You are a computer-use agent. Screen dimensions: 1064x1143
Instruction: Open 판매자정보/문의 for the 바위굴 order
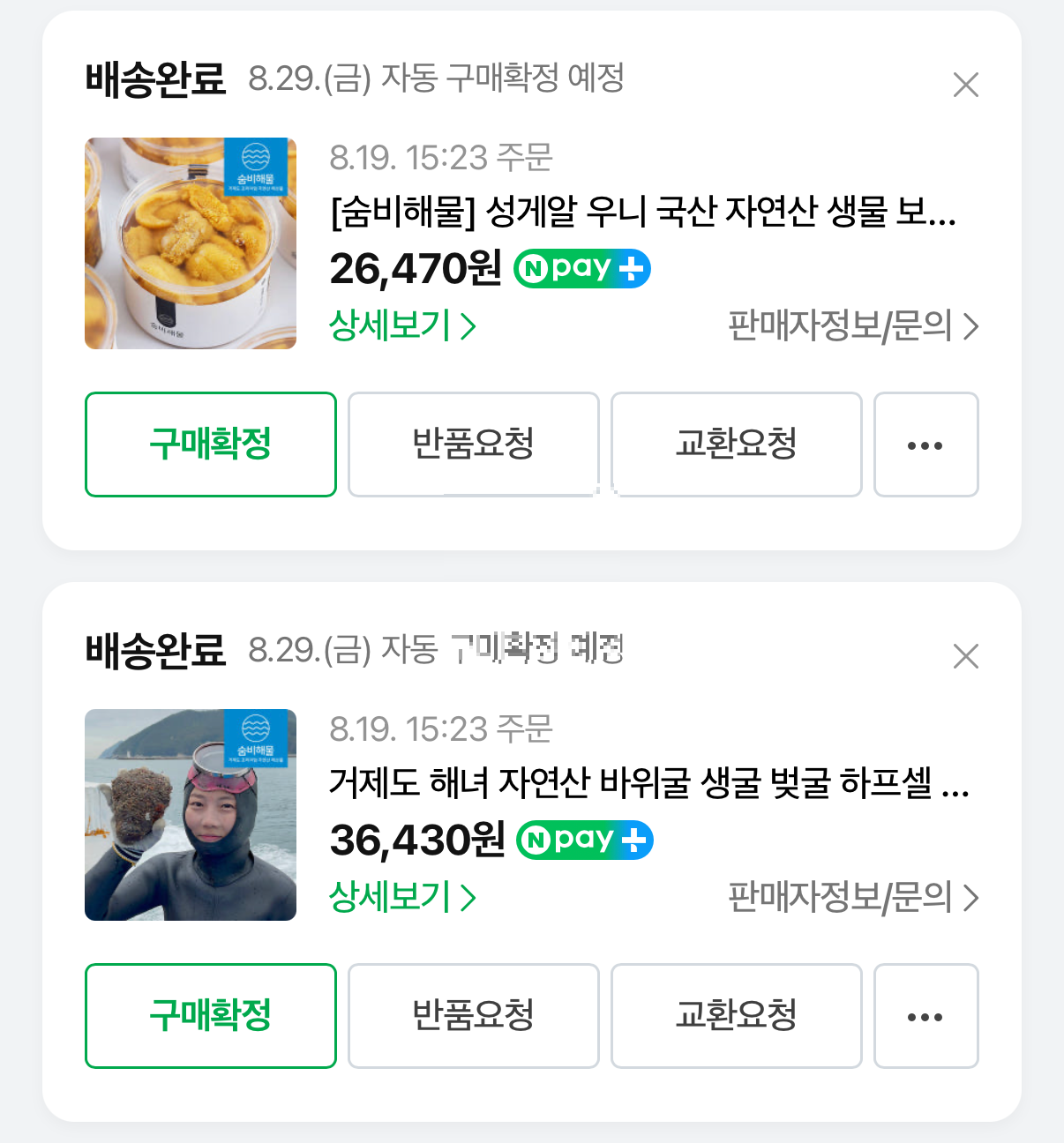tap(853, 897)
